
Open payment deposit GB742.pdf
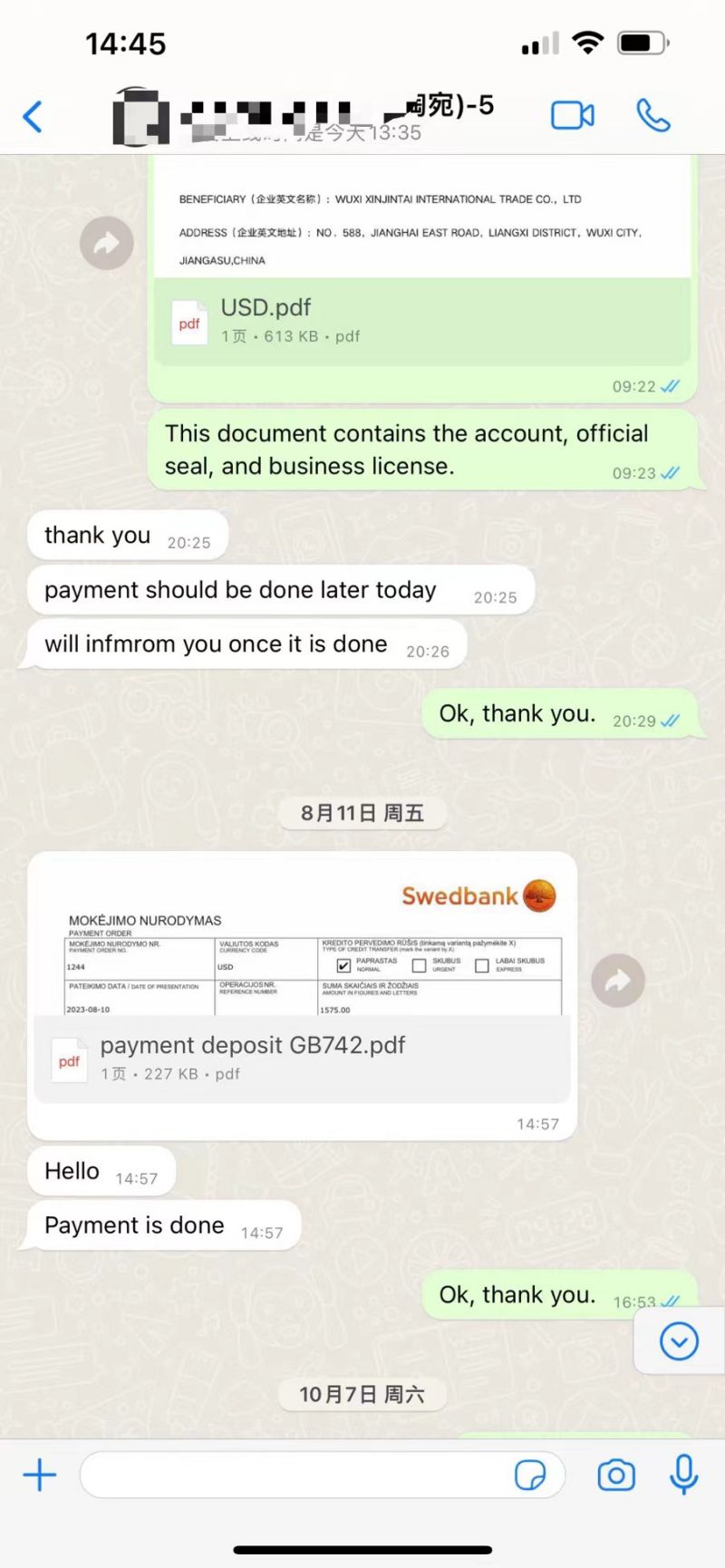pos(302,1058)
